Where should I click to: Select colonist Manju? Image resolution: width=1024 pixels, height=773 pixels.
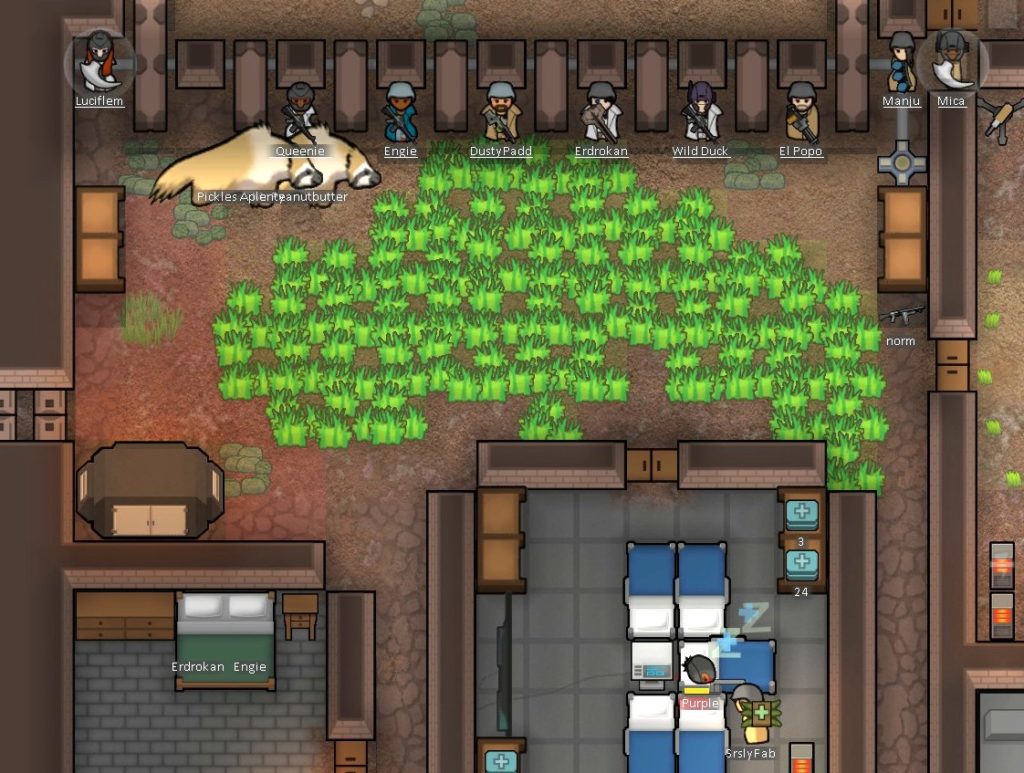902,63
